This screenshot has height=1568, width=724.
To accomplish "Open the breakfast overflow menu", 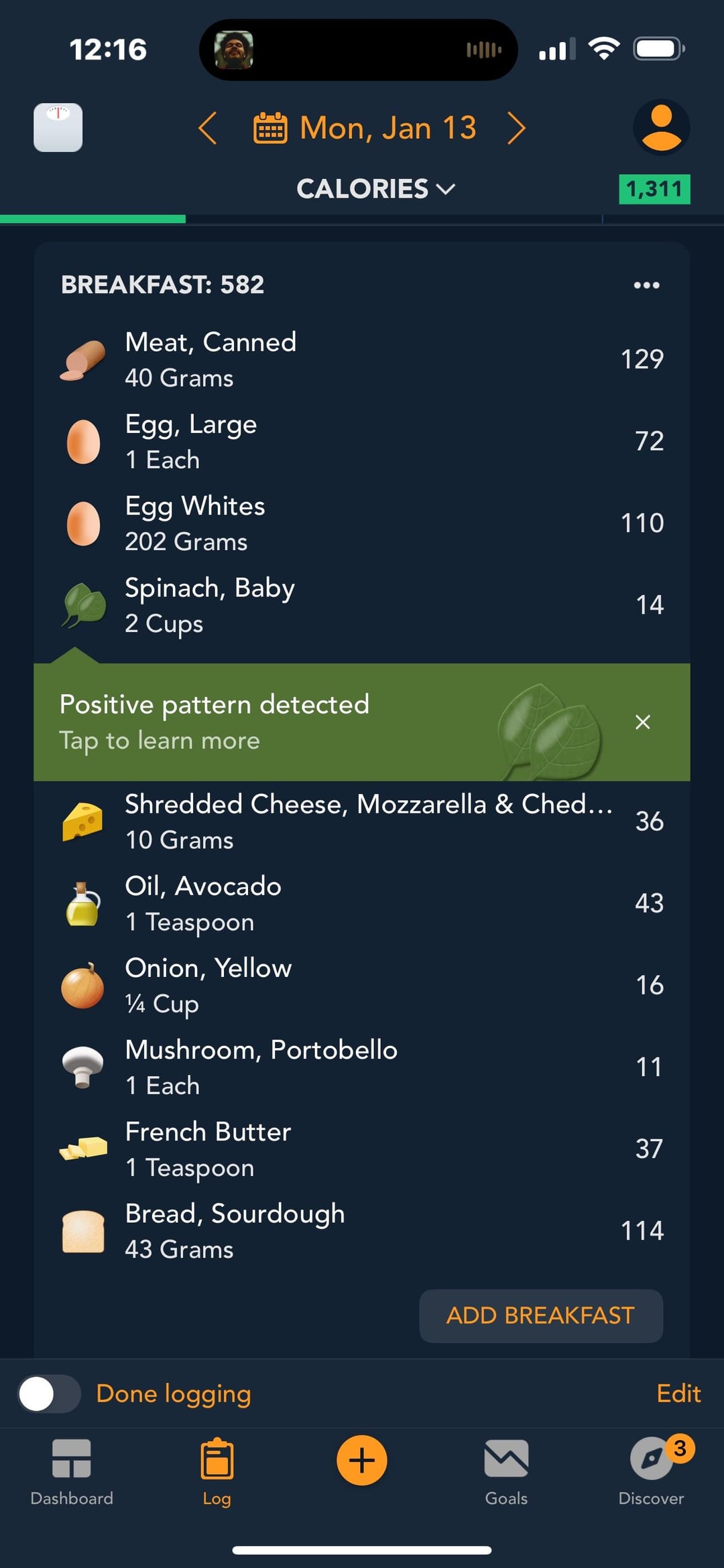I will (647, 285).
